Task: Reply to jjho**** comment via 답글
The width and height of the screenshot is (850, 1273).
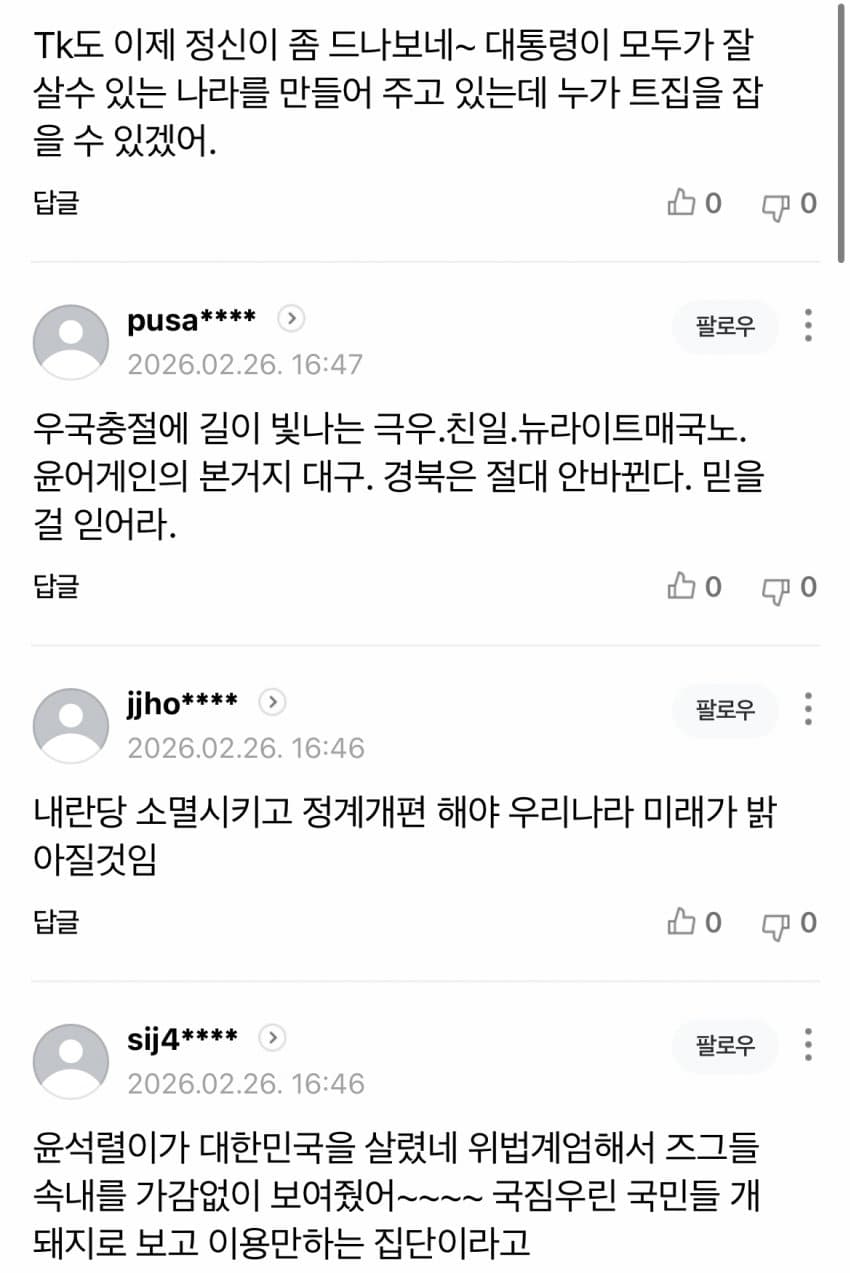Action: pos(56,921)
